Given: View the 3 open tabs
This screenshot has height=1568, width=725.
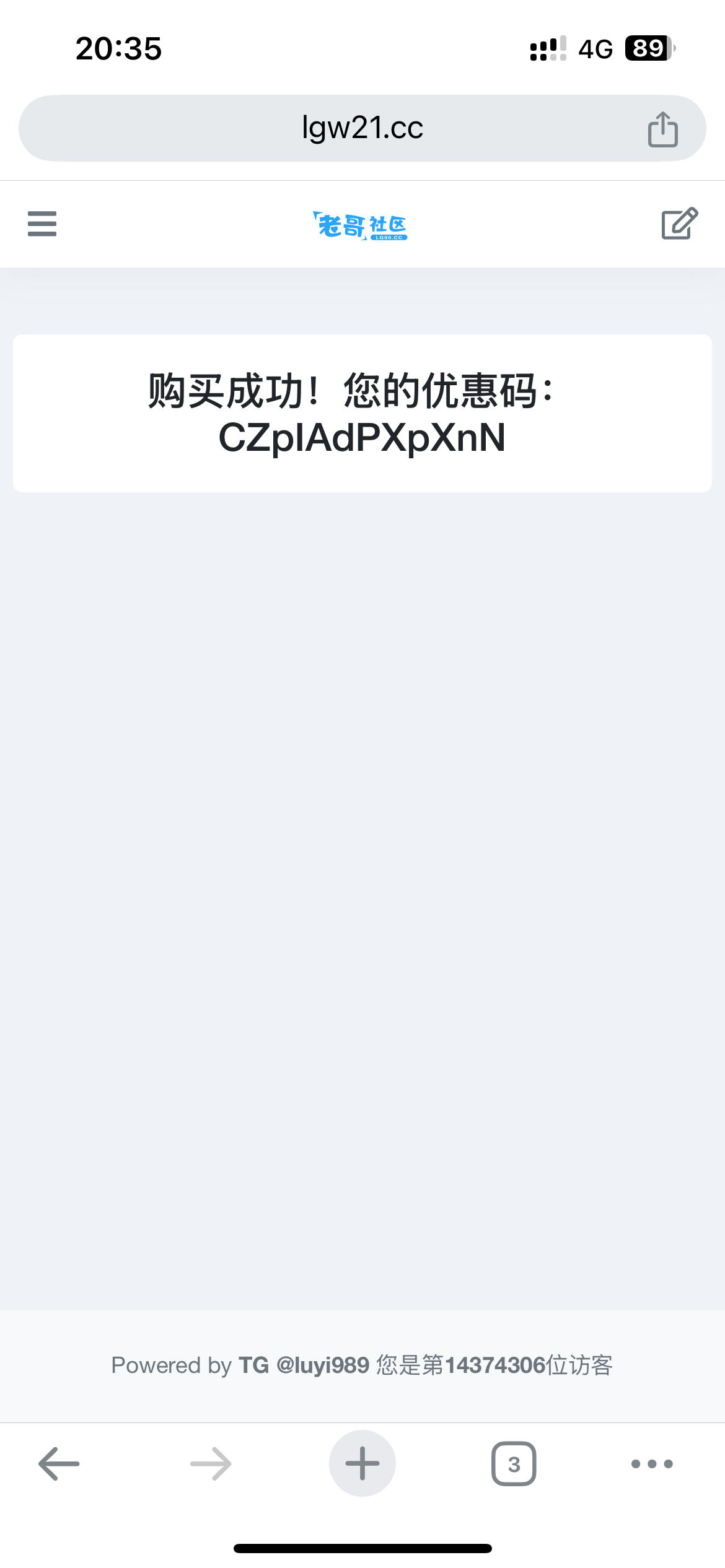Looking at the screenshot, I should tap(514, 1464).
